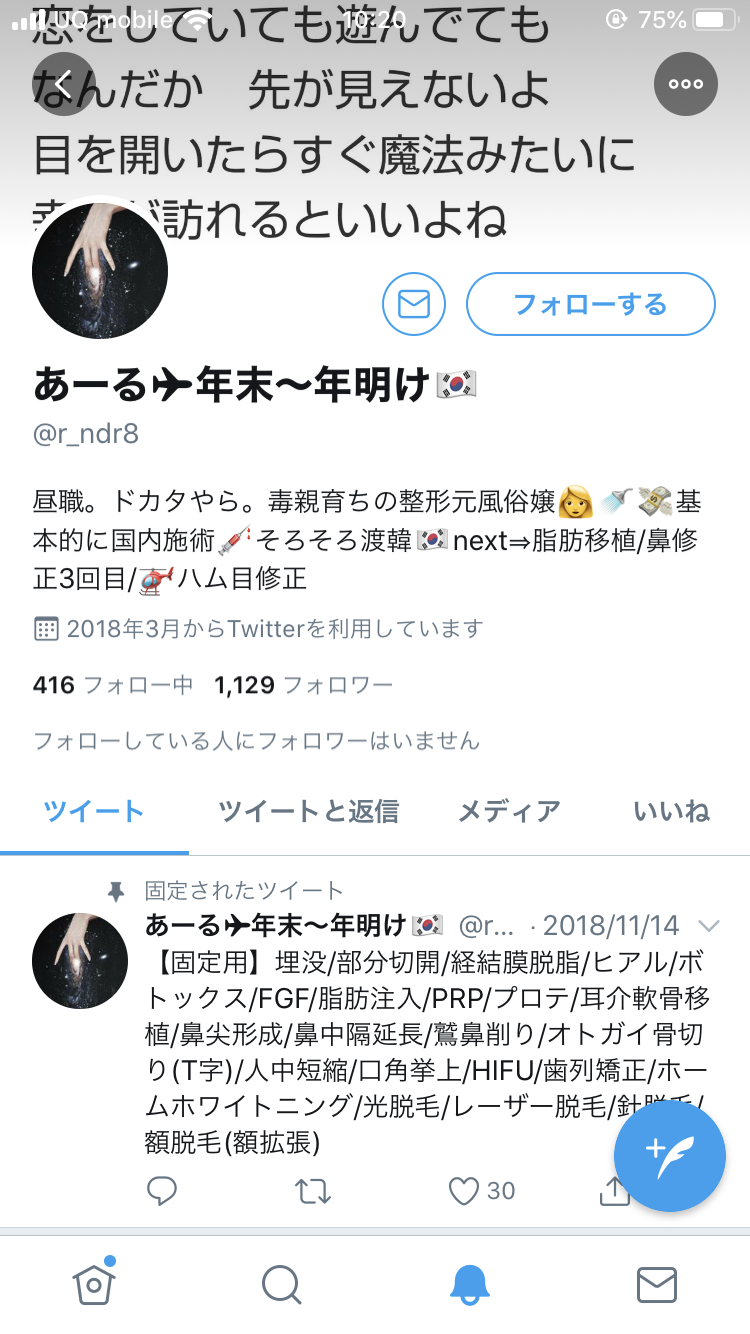
Task: Open the Search tab in the bottom bar
Action: click(281, 1285)
